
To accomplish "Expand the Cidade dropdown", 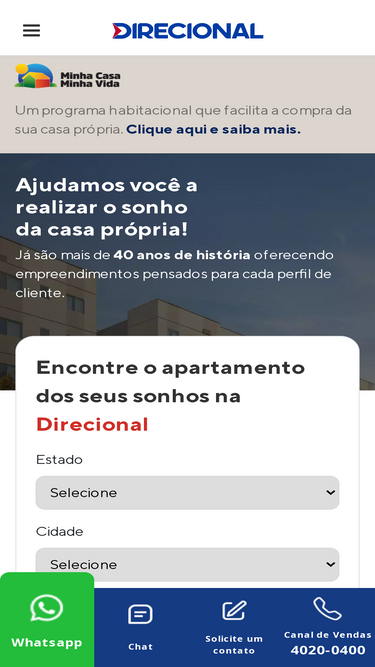I will (x=188, y=564).
